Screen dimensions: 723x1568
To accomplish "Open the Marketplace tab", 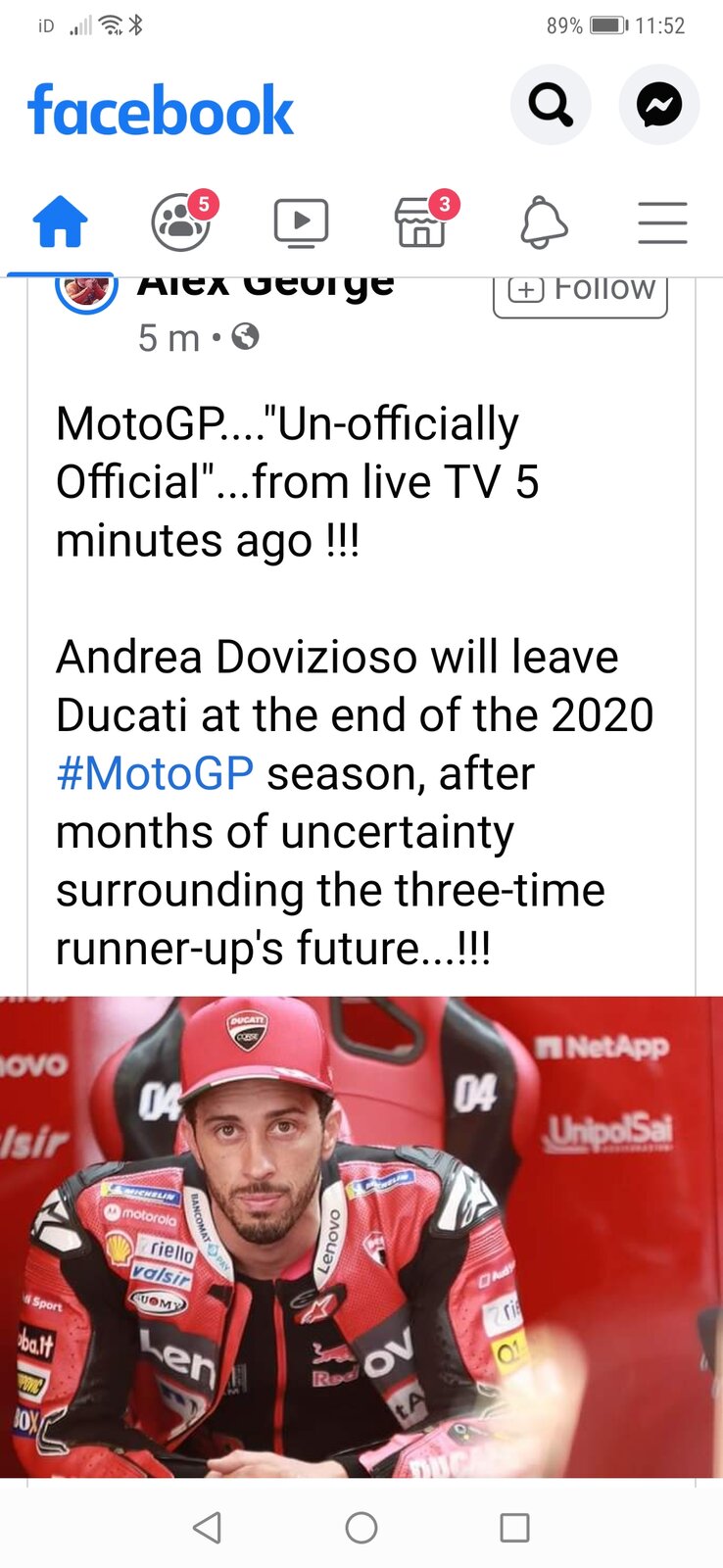I will click(421, 222).
